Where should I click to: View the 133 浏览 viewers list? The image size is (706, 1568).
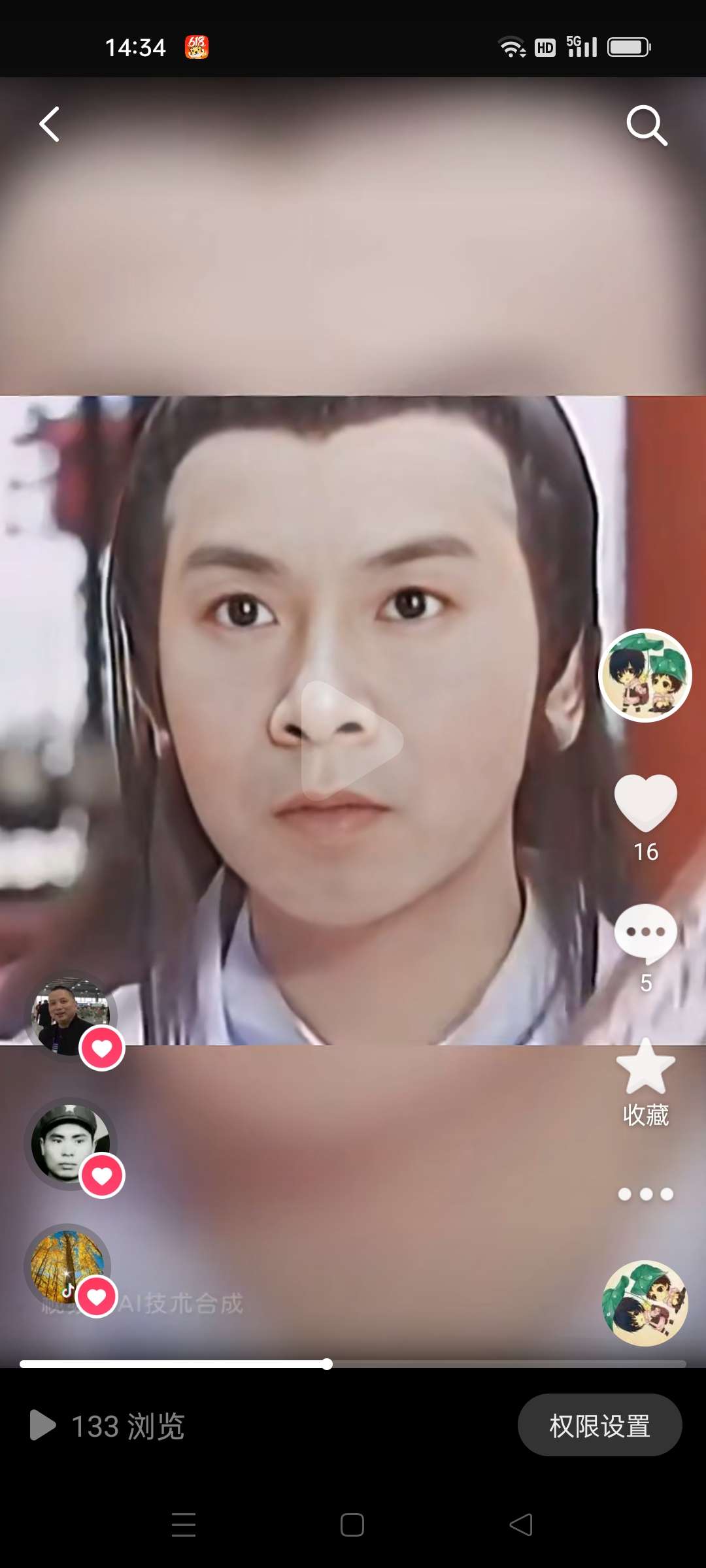108,1426
